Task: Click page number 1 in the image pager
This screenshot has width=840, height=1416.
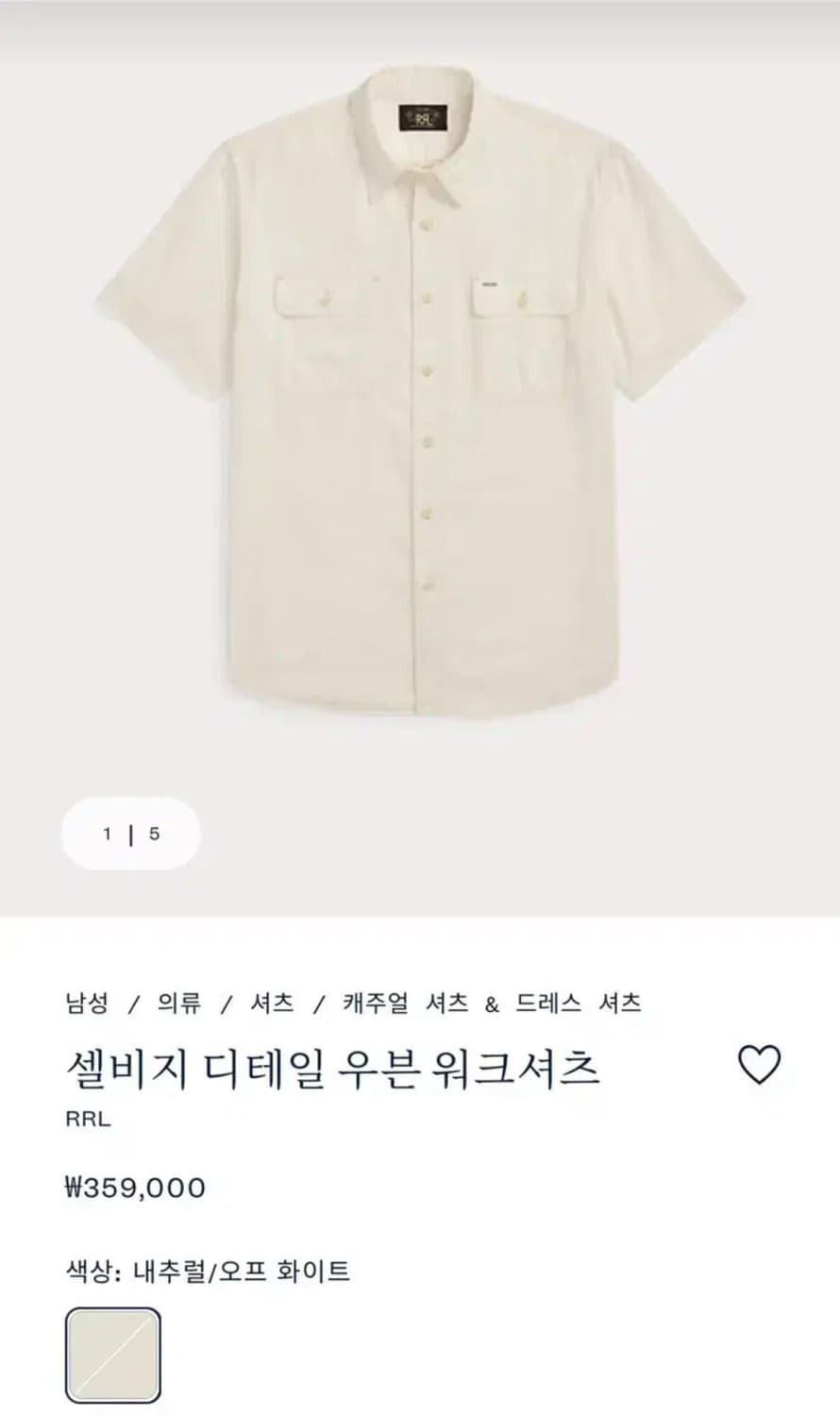Action: (x=107, y=834)
